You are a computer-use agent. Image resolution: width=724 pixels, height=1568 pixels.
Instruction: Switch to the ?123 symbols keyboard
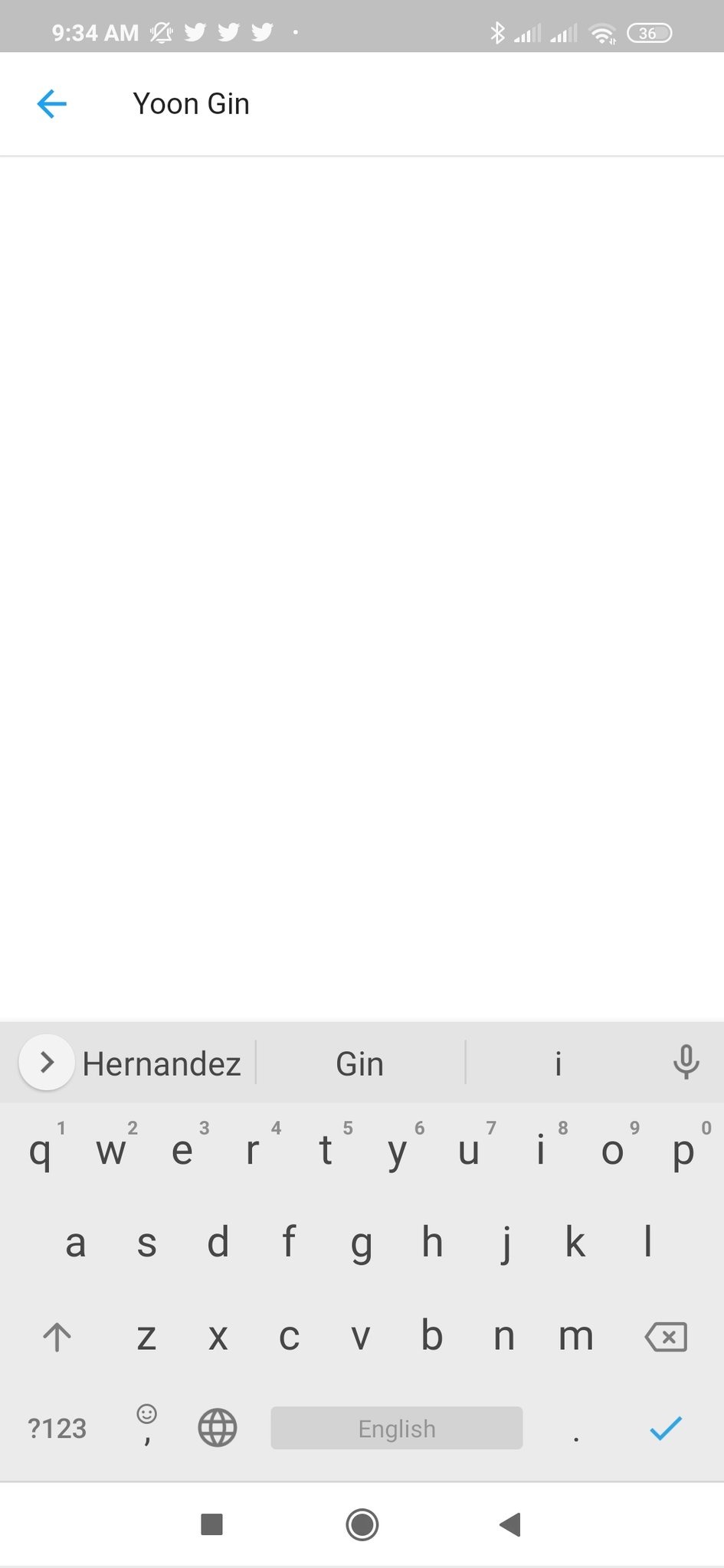57,1429
